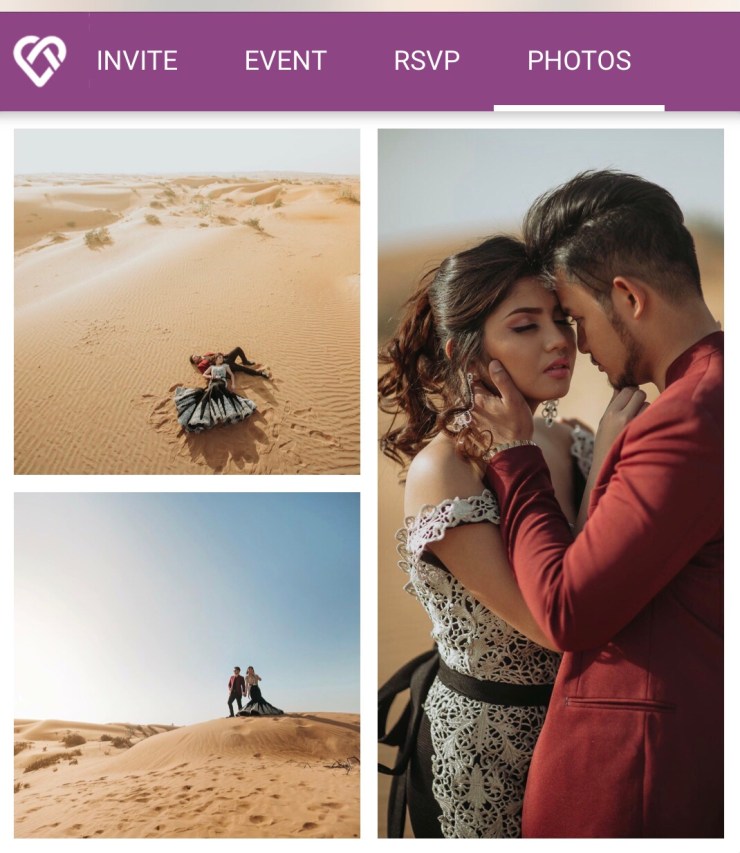
Task: Select the PHOTOS tab
Action: [x=579, y=61]
